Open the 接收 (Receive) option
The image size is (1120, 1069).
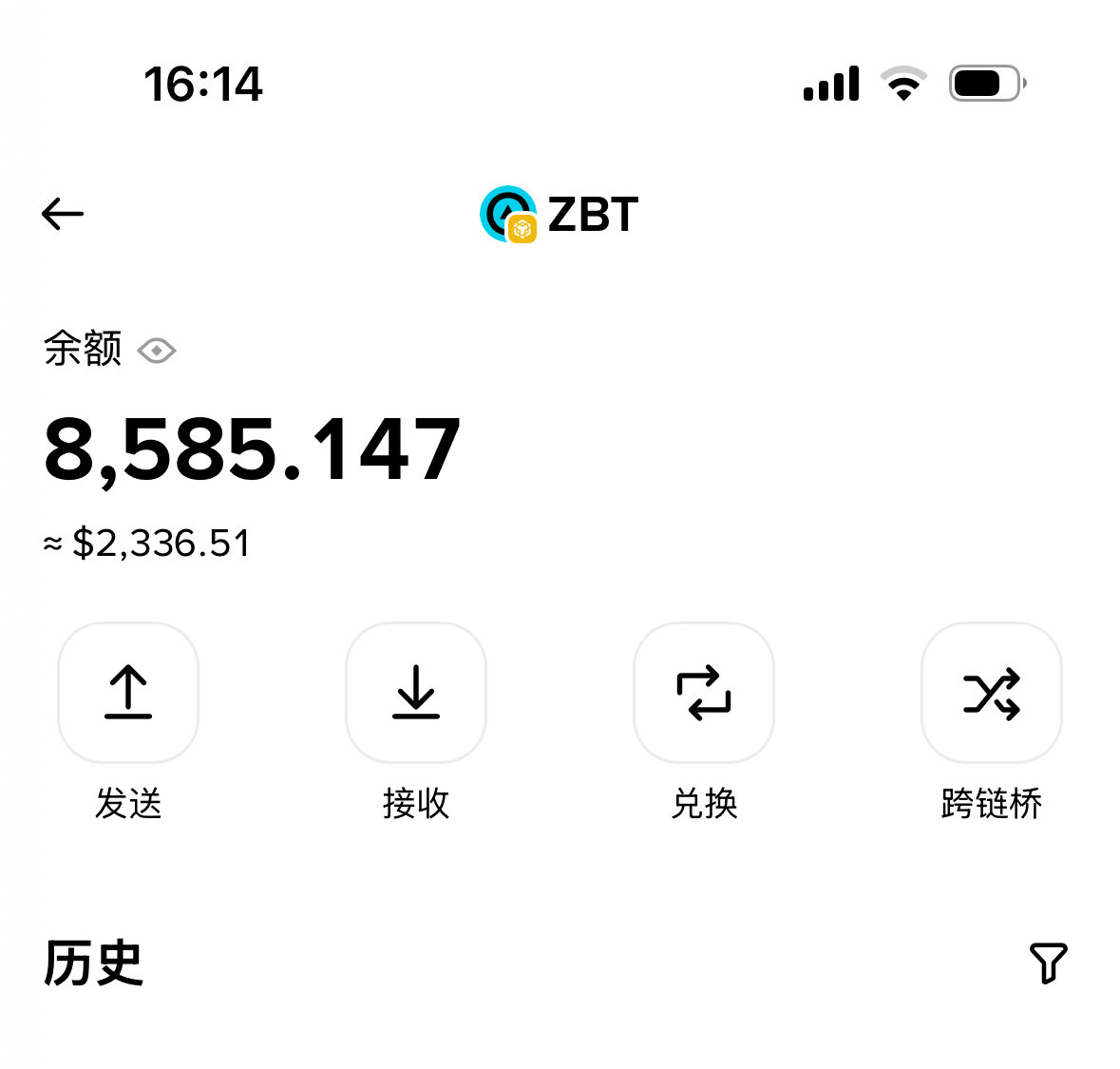pyautogui.click(x=416, y=693)
